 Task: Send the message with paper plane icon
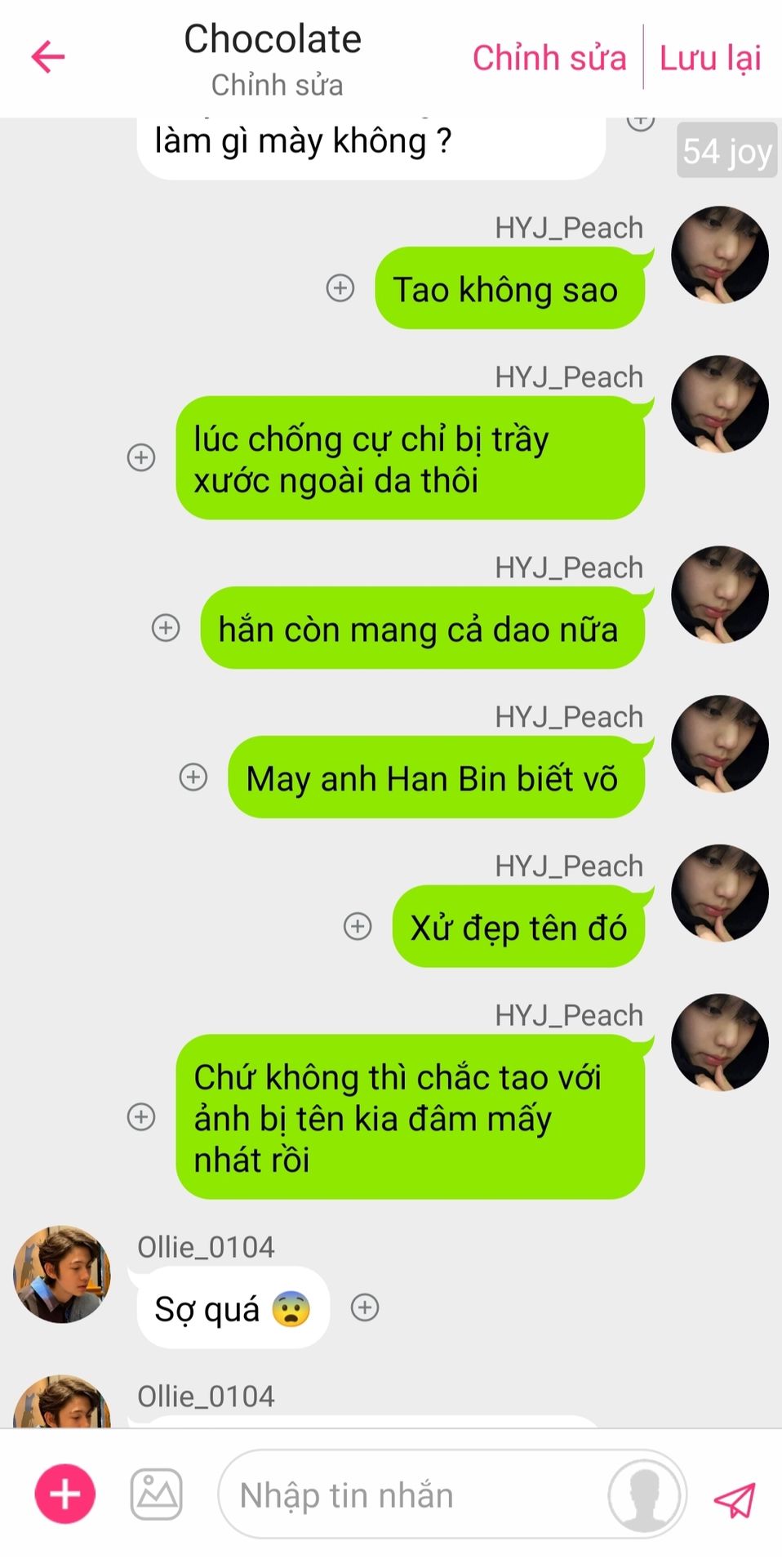pyautogui.click(x=734, y=1499)
